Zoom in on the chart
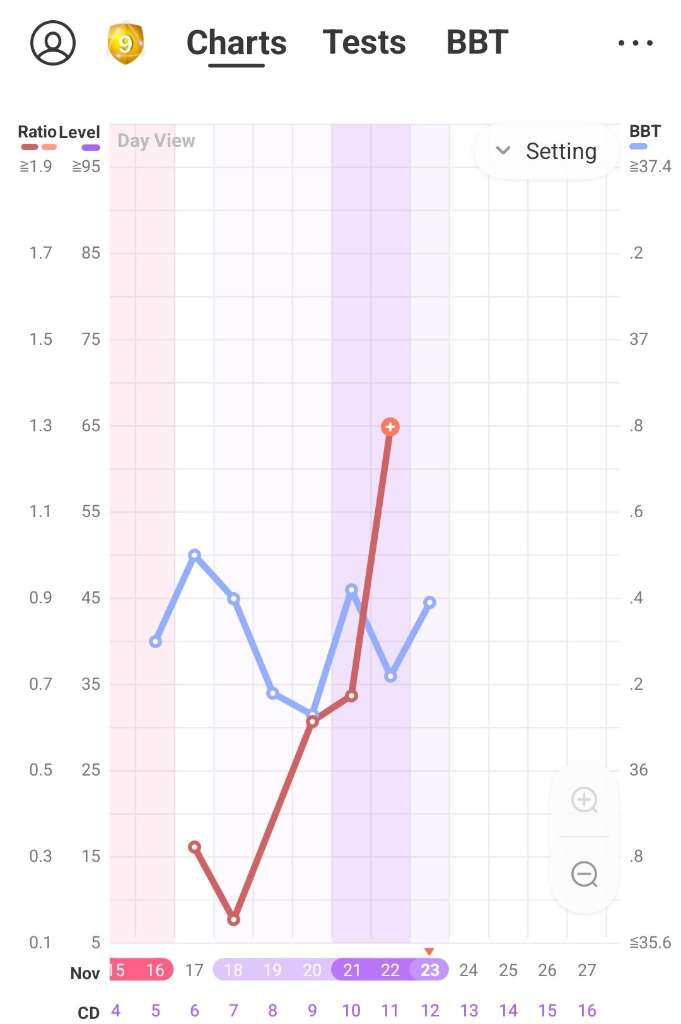The image size is (681, 1024). [584, 800]
